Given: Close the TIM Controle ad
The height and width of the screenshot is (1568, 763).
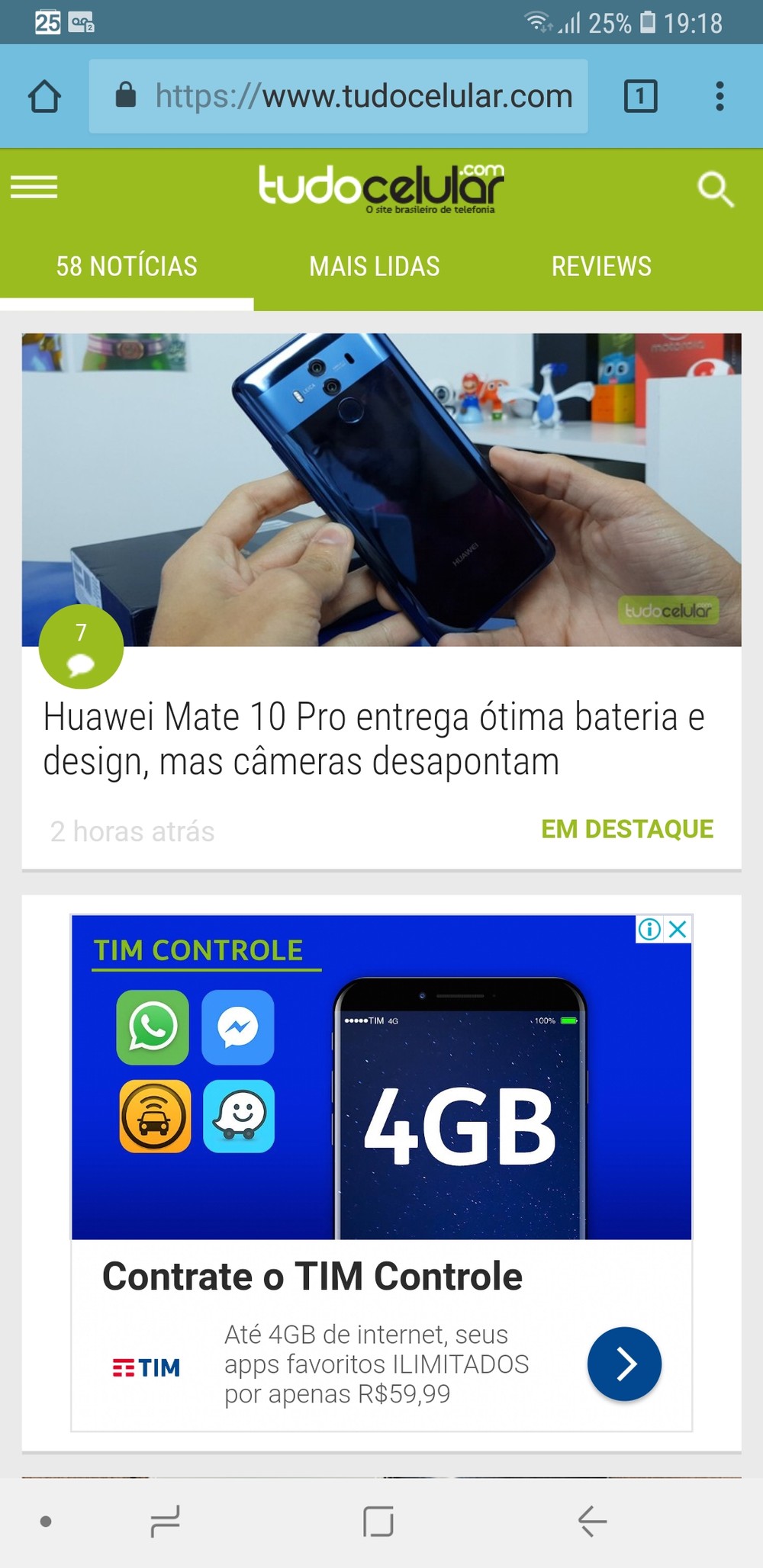Looking at the screenshot, I should click(678, 929).
